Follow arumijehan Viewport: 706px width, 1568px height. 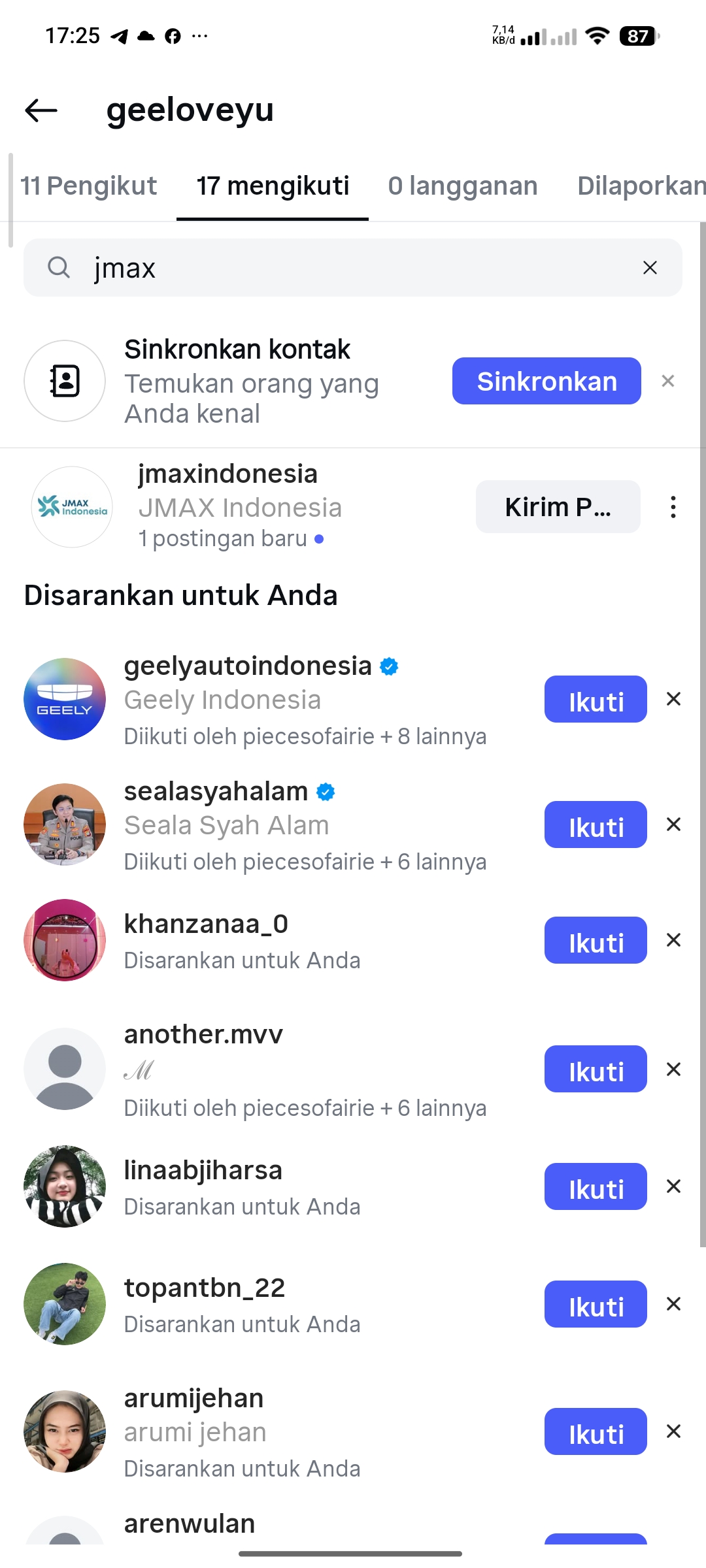point(596,1431)
